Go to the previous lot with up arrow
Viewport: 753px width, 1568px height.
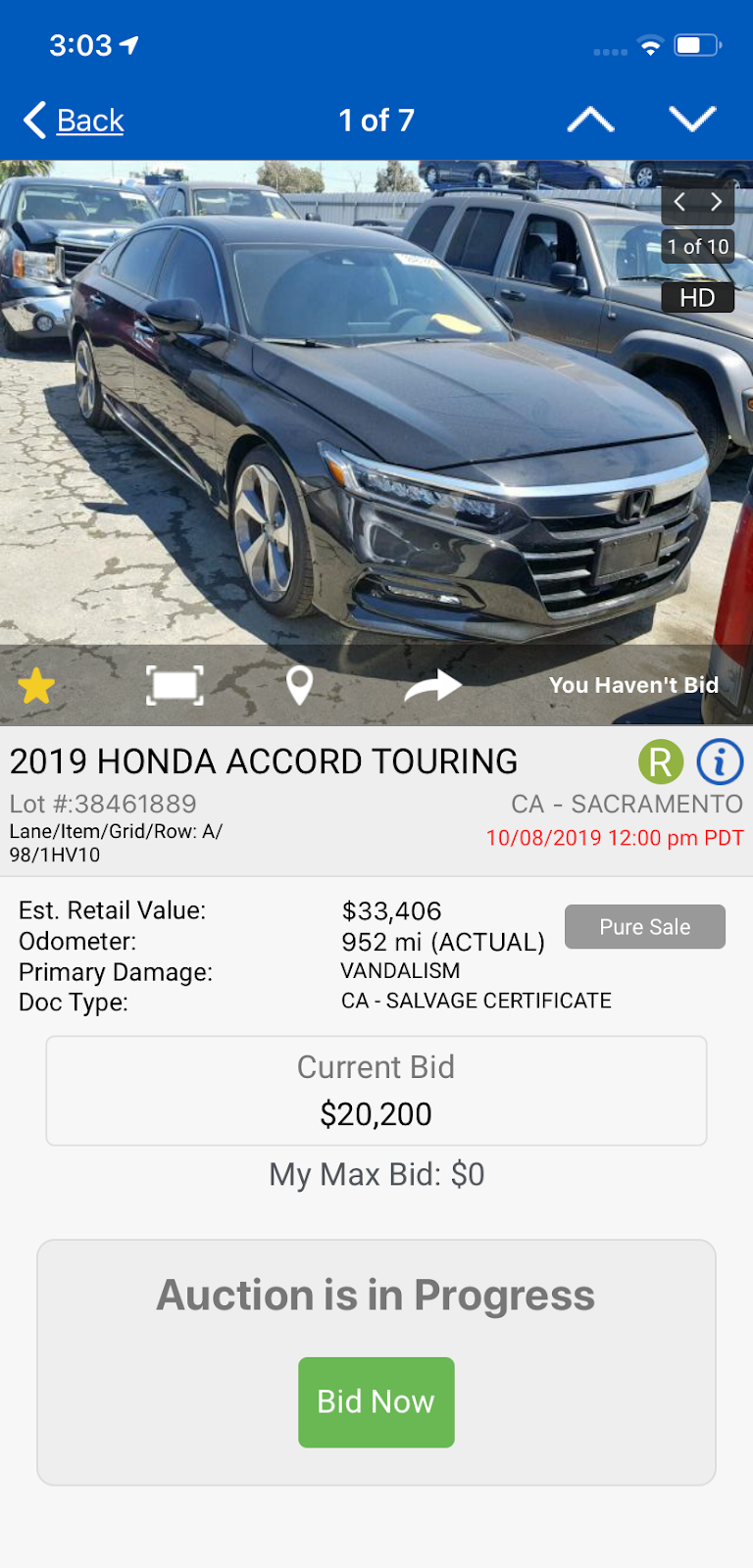point(590,120)
